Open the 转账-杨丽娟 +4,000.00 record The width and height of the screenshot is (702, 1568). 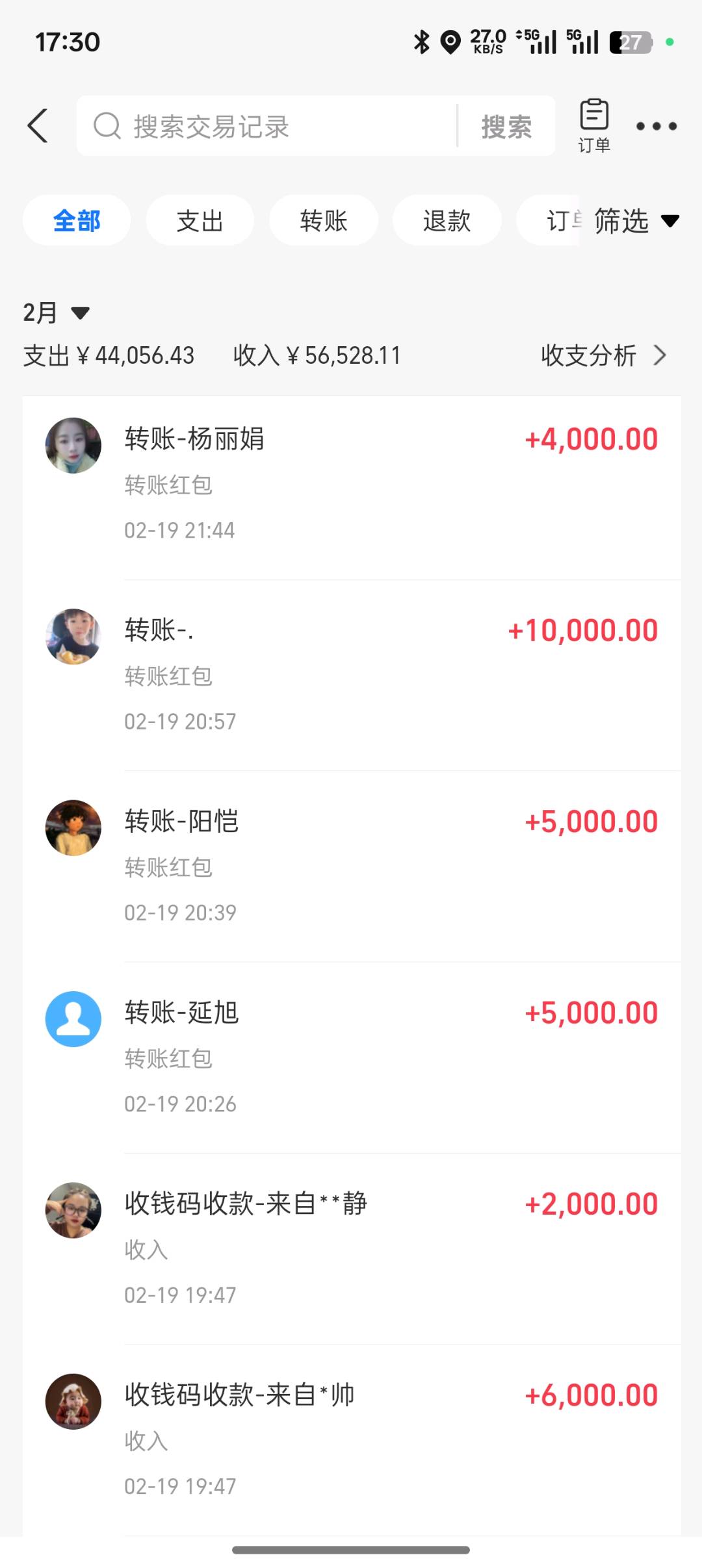pos(351,484)
